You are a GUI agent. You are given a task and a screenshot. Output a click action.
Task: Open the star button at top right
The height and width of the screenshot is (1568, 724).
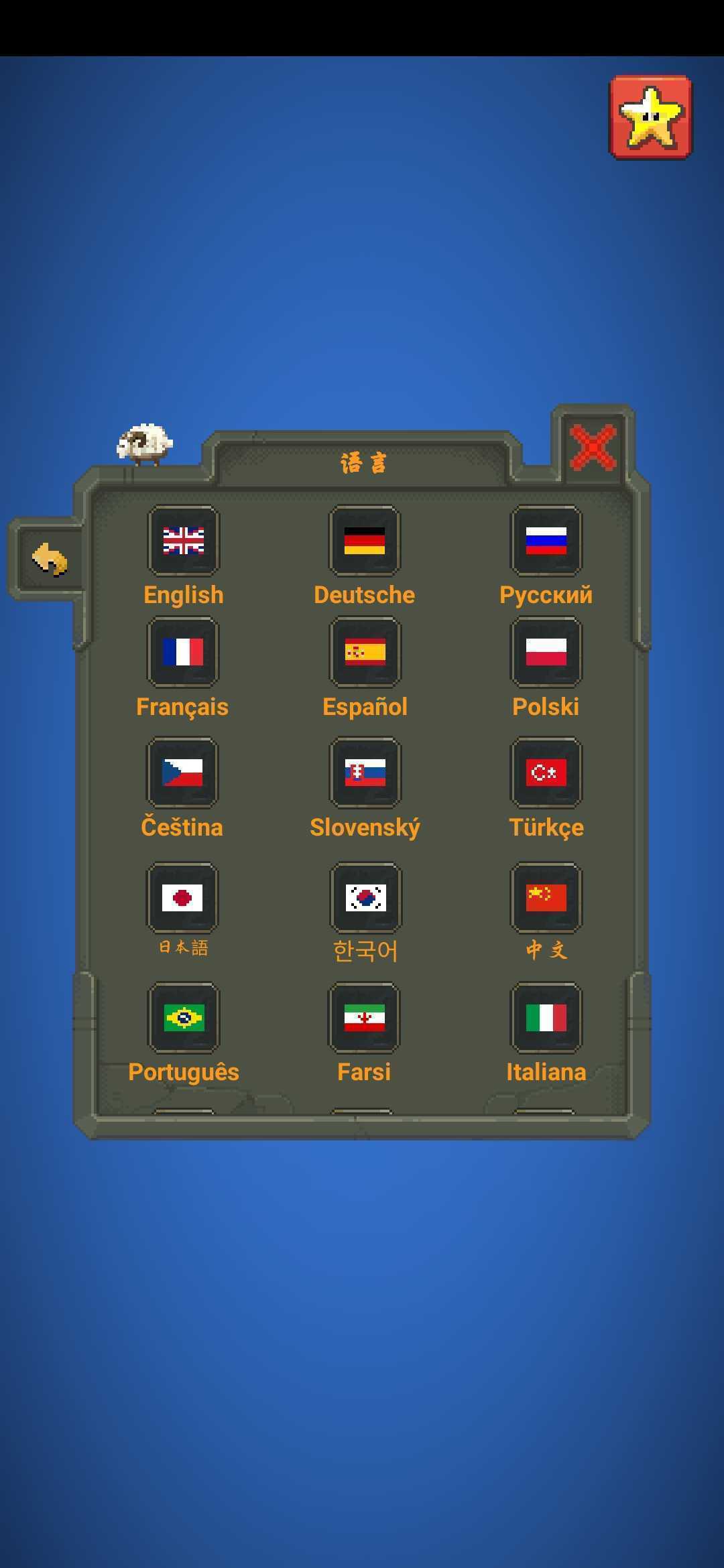pos(650,117)
